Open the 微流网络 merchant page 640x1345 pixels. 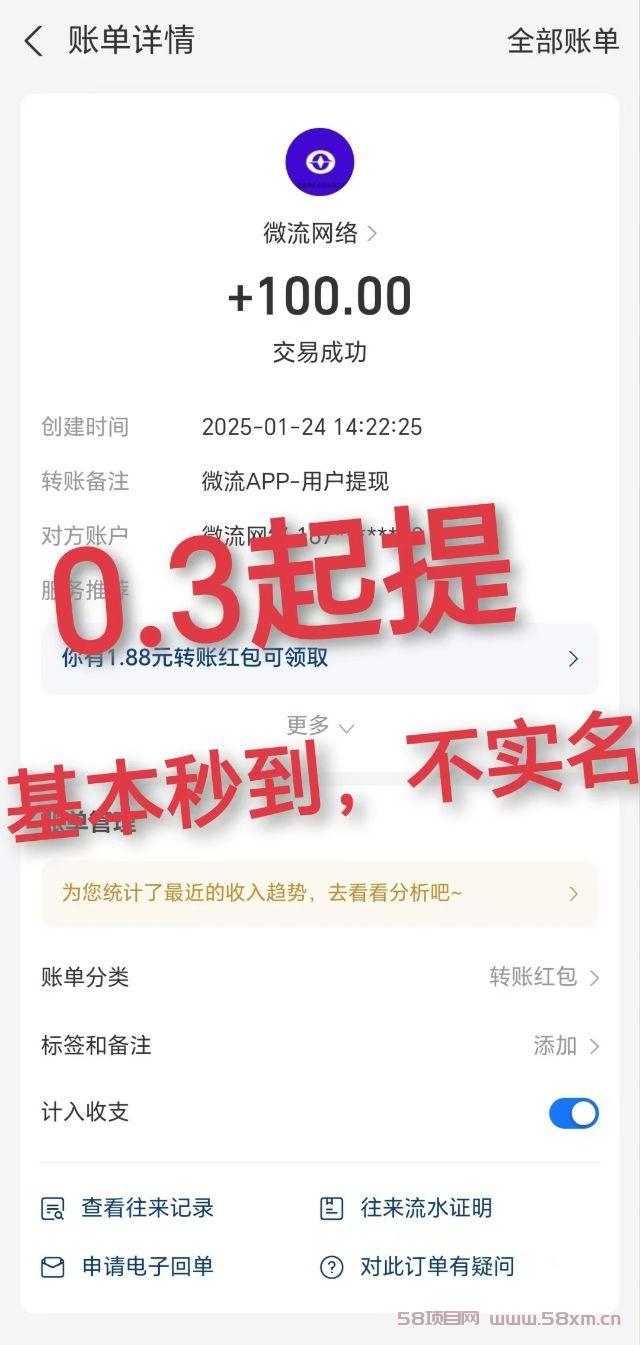(320, 234)
